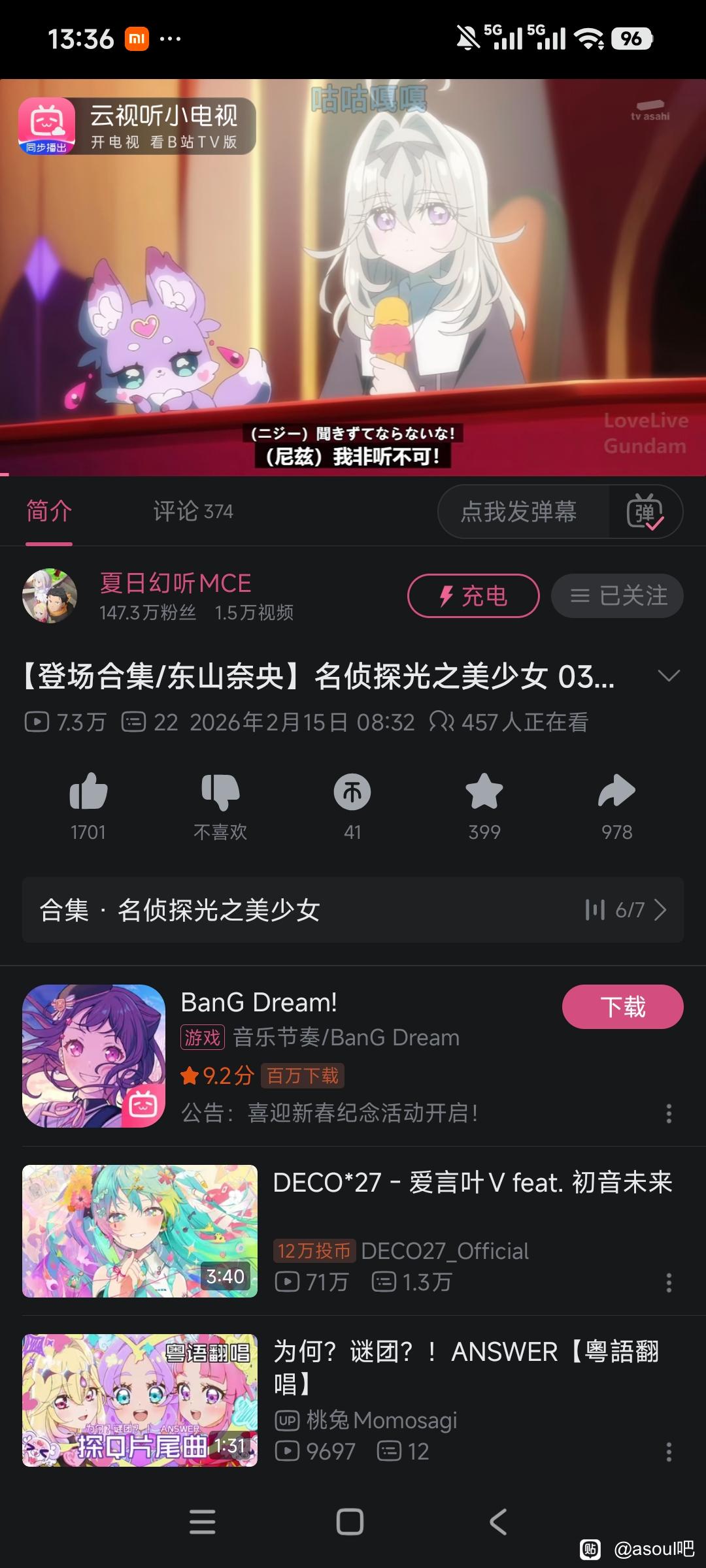The width and height of the screenshot is (706, 1568).
Task: Open the 云视听小电视 TV sync banner
Action: [137, 126]
